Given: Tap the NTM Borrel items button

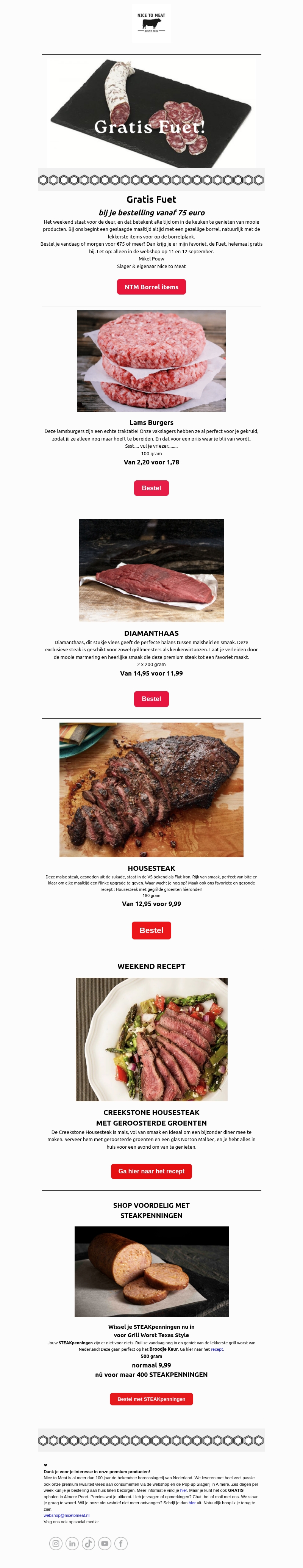Looking at the screenshot, I should click(x=151, y=287).
